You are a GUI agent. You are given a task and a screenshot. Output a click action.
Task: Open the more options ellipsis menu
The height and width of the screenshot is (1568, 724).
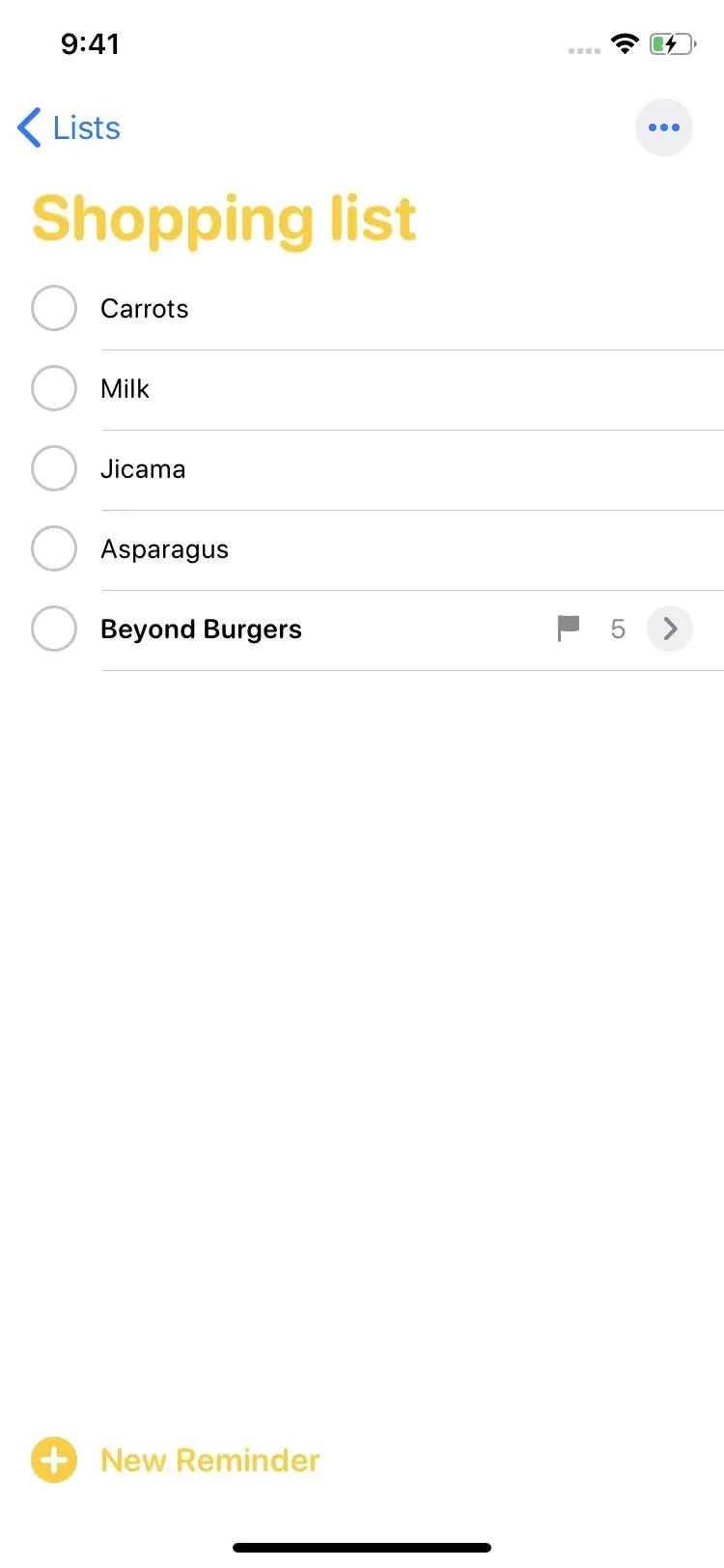coord(664,127)
